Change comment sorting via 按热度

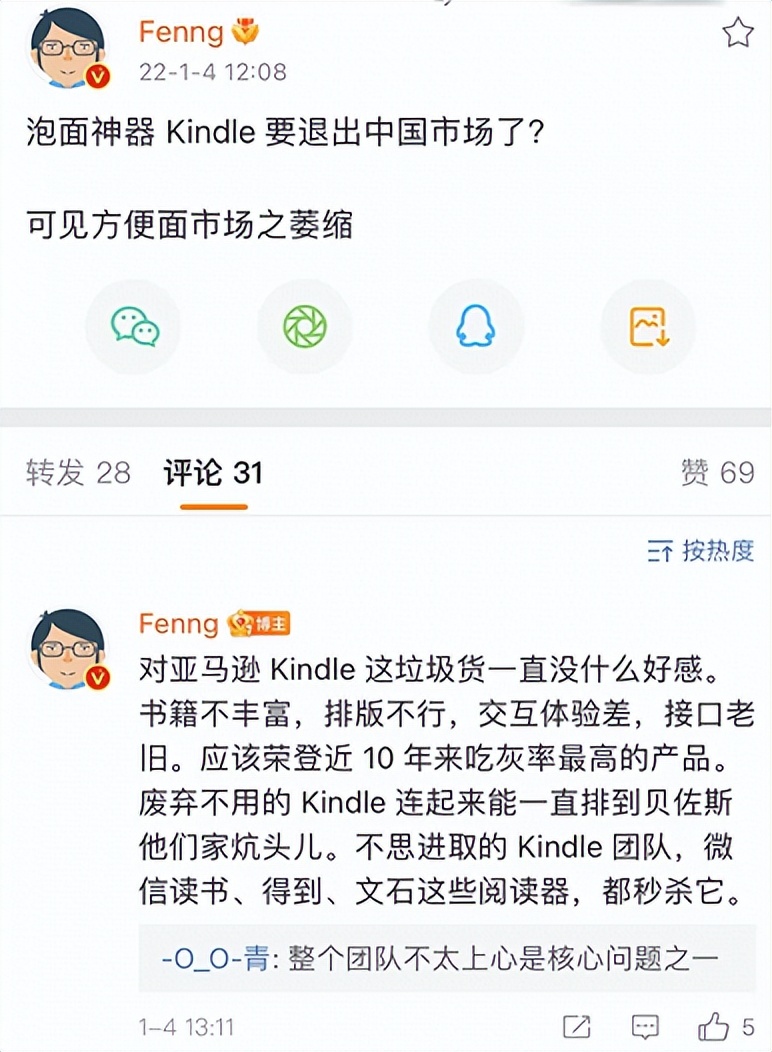pos(700,550)
